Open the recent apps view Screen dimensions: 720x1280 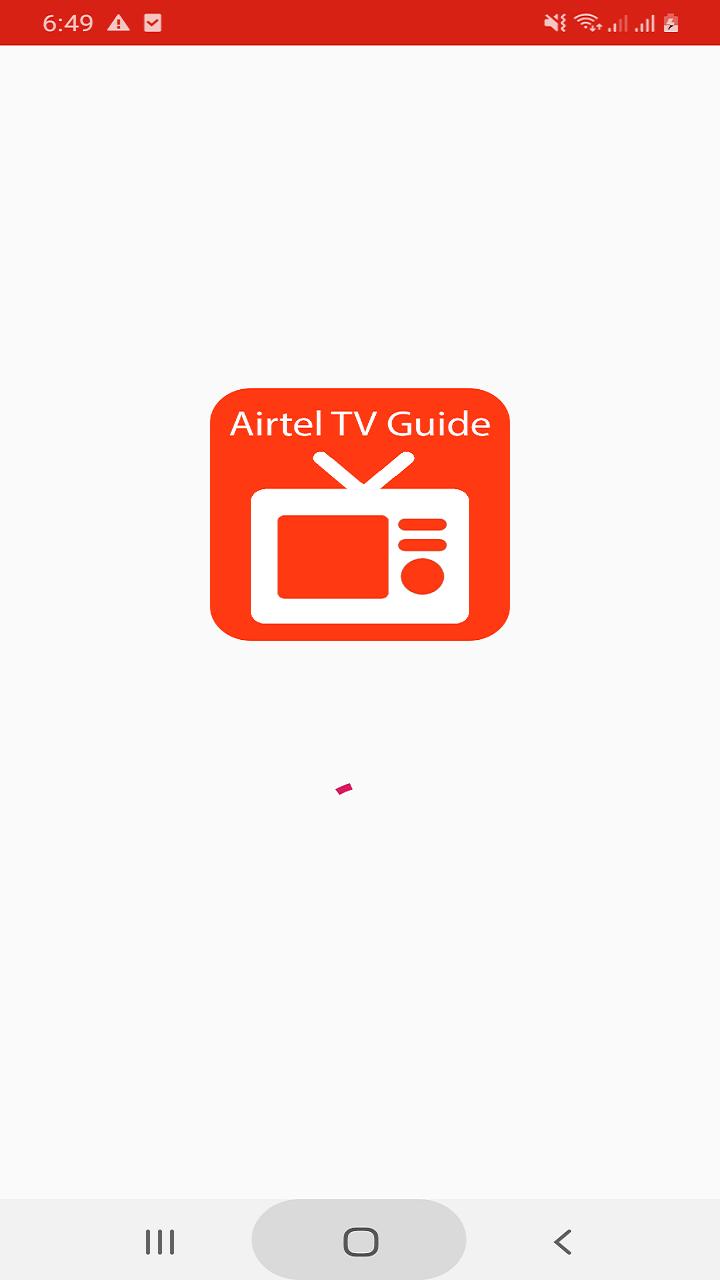point(160,1242)
